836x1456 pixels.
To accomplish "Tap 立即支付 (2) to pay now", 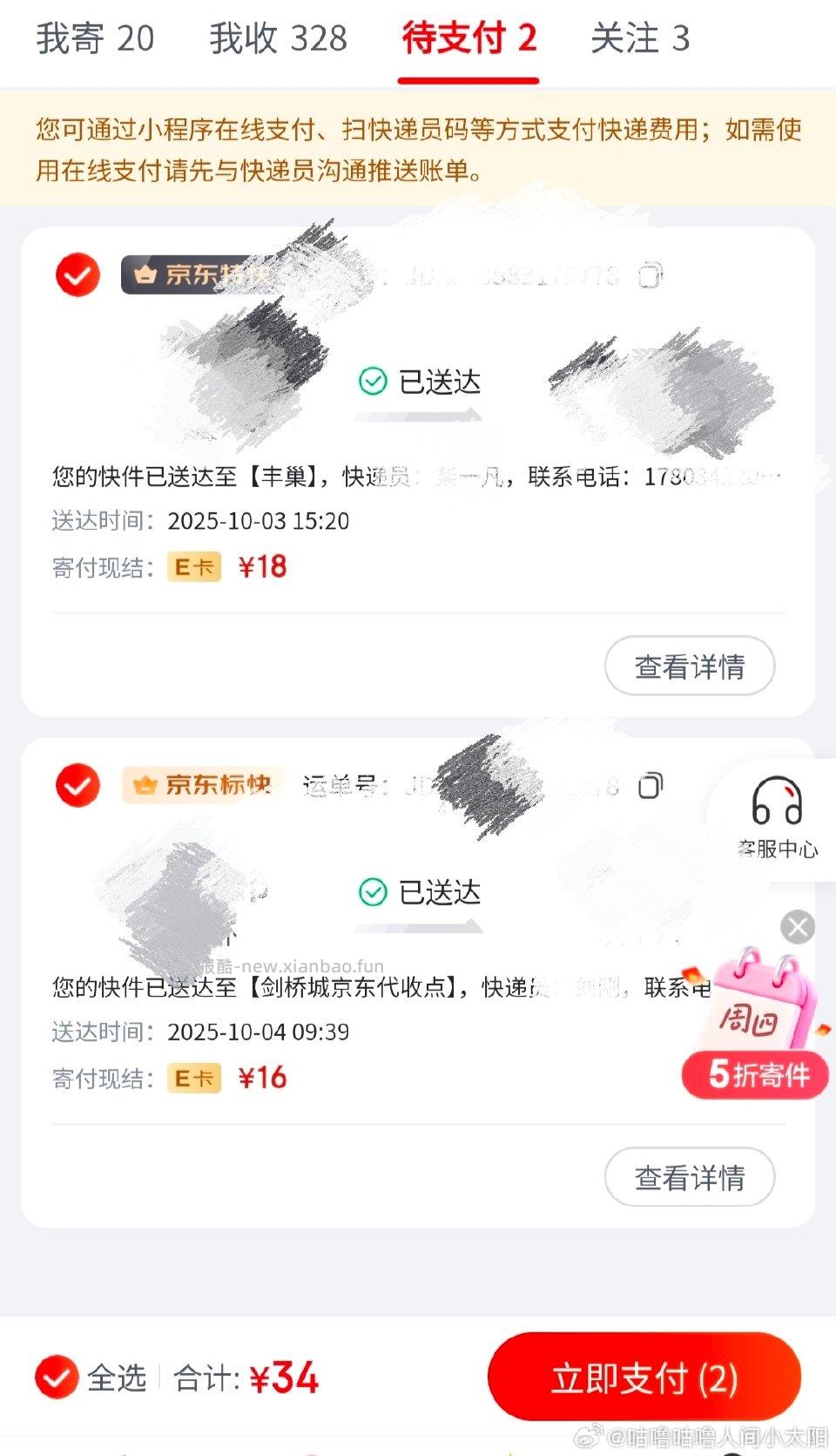I will pyautogui.click(x=643, y=1377).
